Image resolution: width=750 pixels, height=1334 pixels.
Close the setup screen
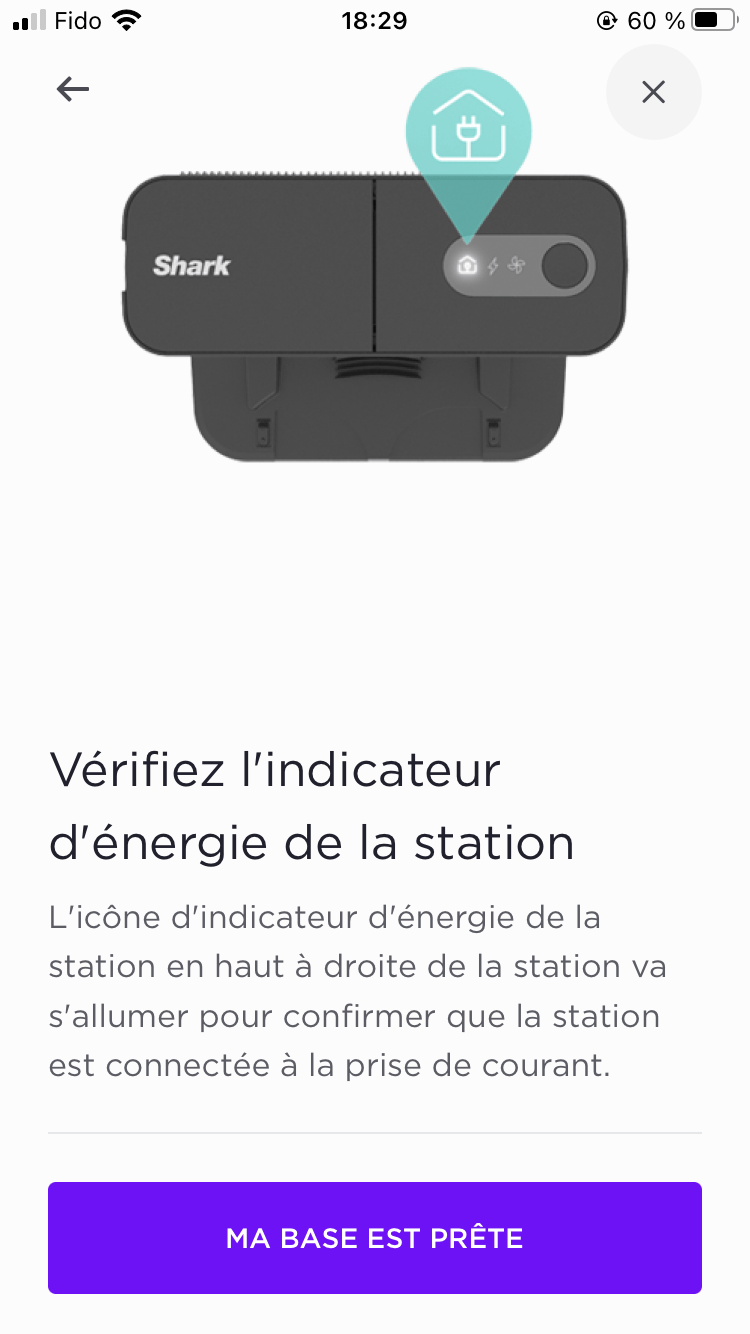653,92
